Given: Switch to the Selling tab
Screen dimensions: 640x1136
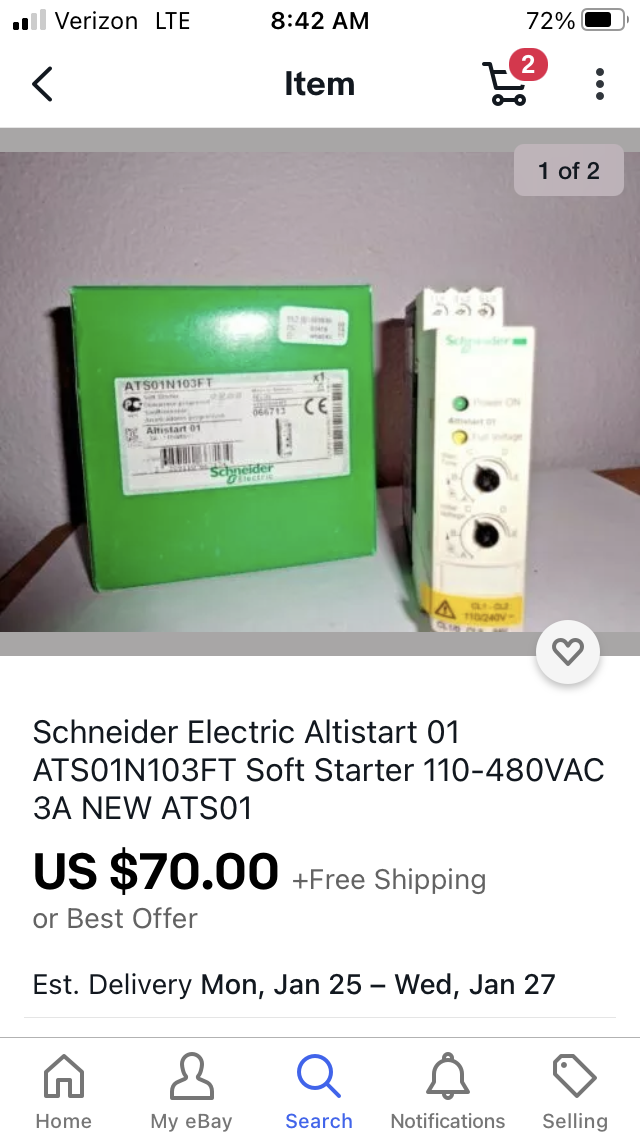Looking at the screenshot, I should click(x=575, y=1091).
